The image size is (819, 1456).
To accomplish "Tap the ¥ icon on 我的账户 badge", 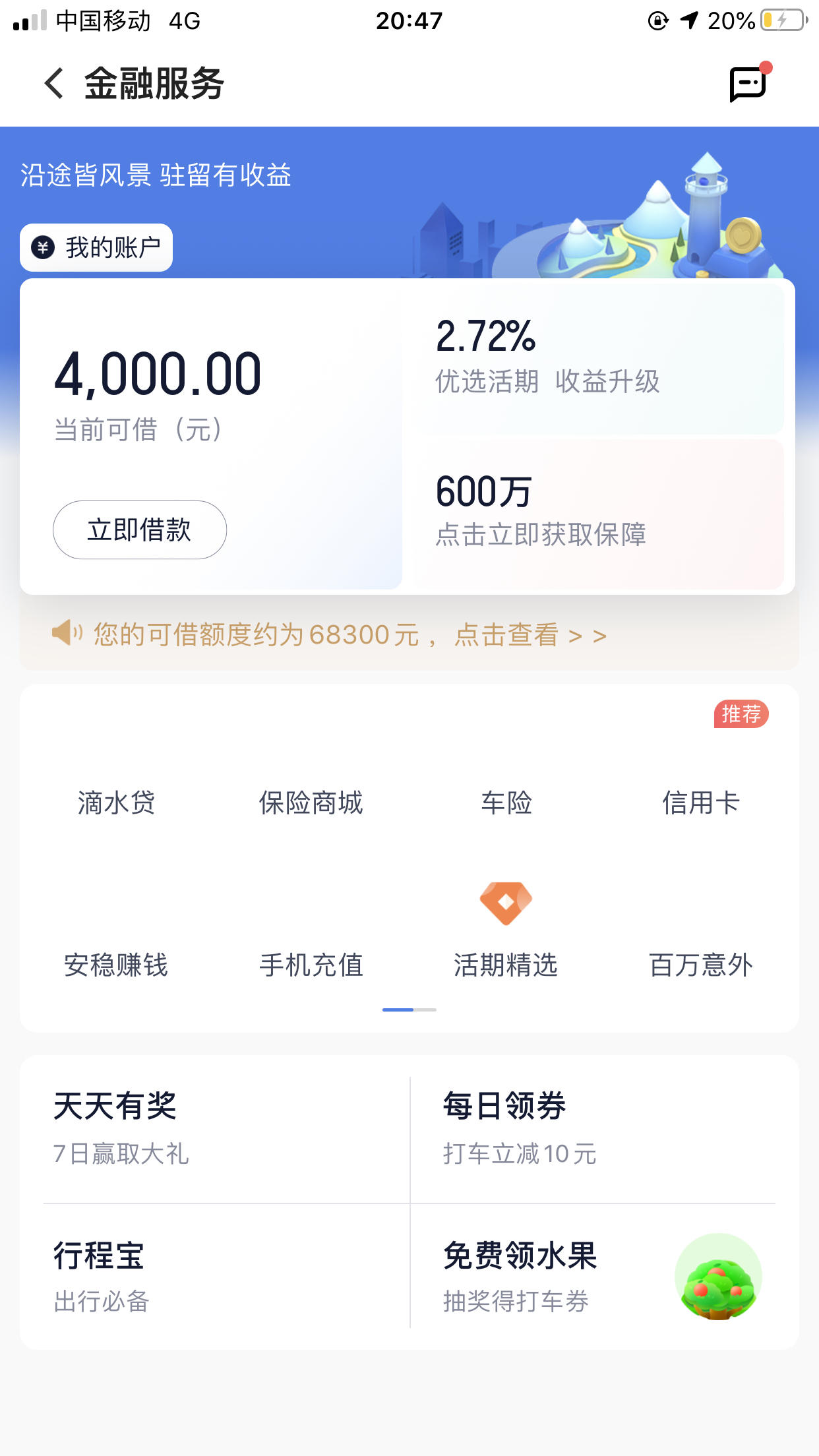I will [x=43, y=246].
